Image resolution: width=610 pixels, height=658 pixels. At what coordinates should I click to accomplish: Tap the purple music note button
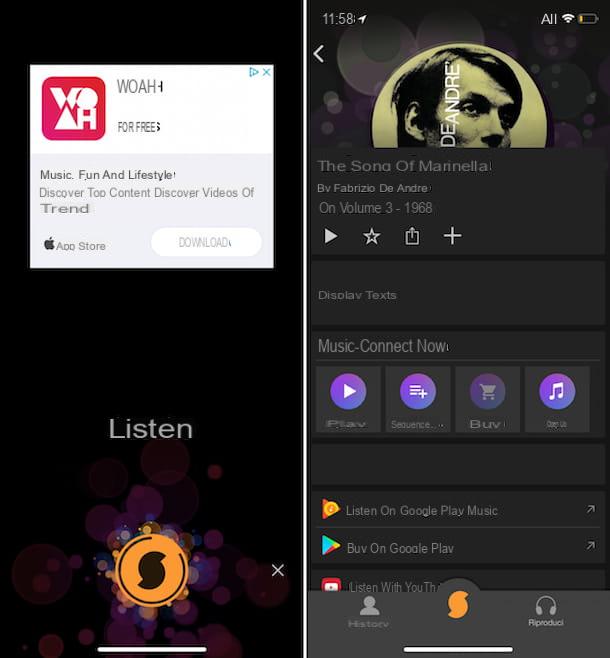point(557,391)
